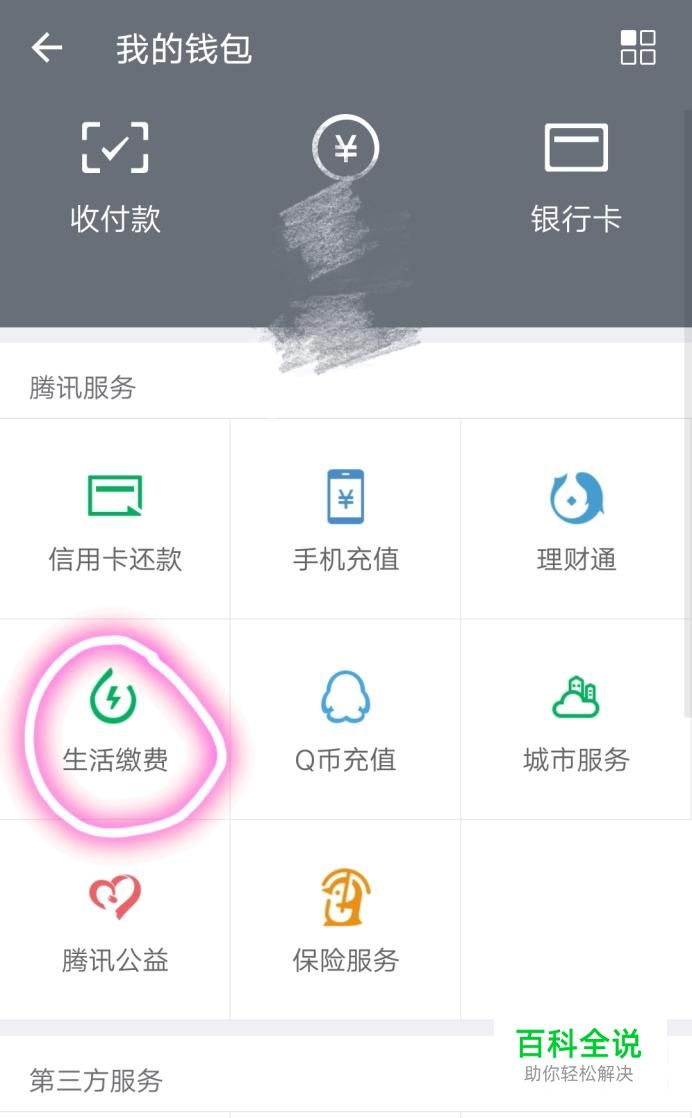Open 保险服务 insurance services
Viewport: 692px width, 1118px height.
coord(345,920)
